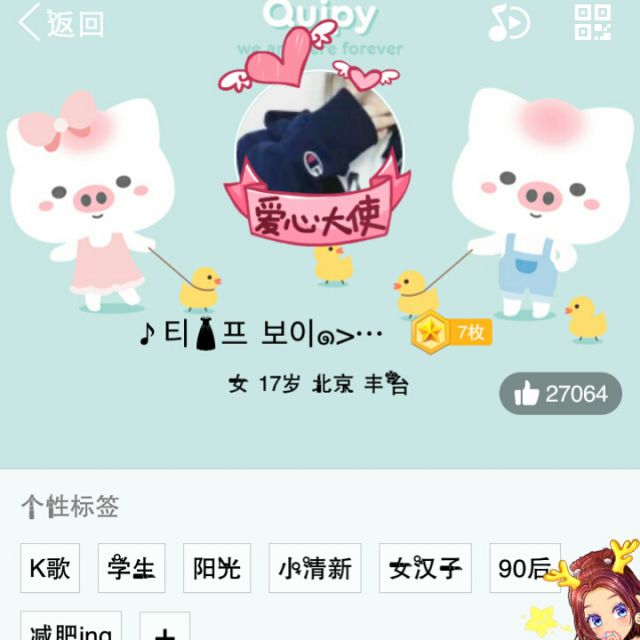The height and width of the screenshot is (640, 640).
Task: Open the music play icon
Action: (509, 22)
